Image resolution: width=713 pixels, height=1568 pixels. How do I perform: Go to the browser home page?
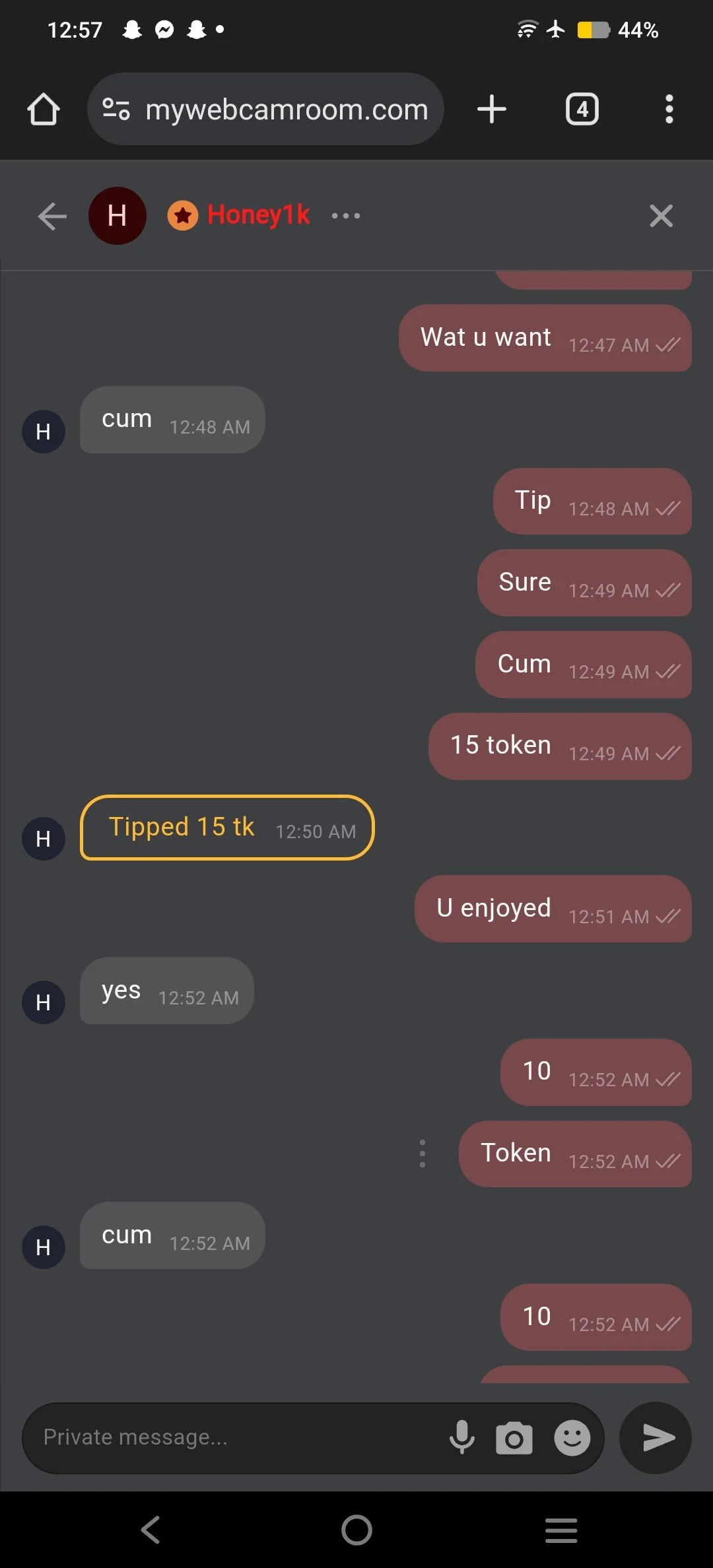44,110
